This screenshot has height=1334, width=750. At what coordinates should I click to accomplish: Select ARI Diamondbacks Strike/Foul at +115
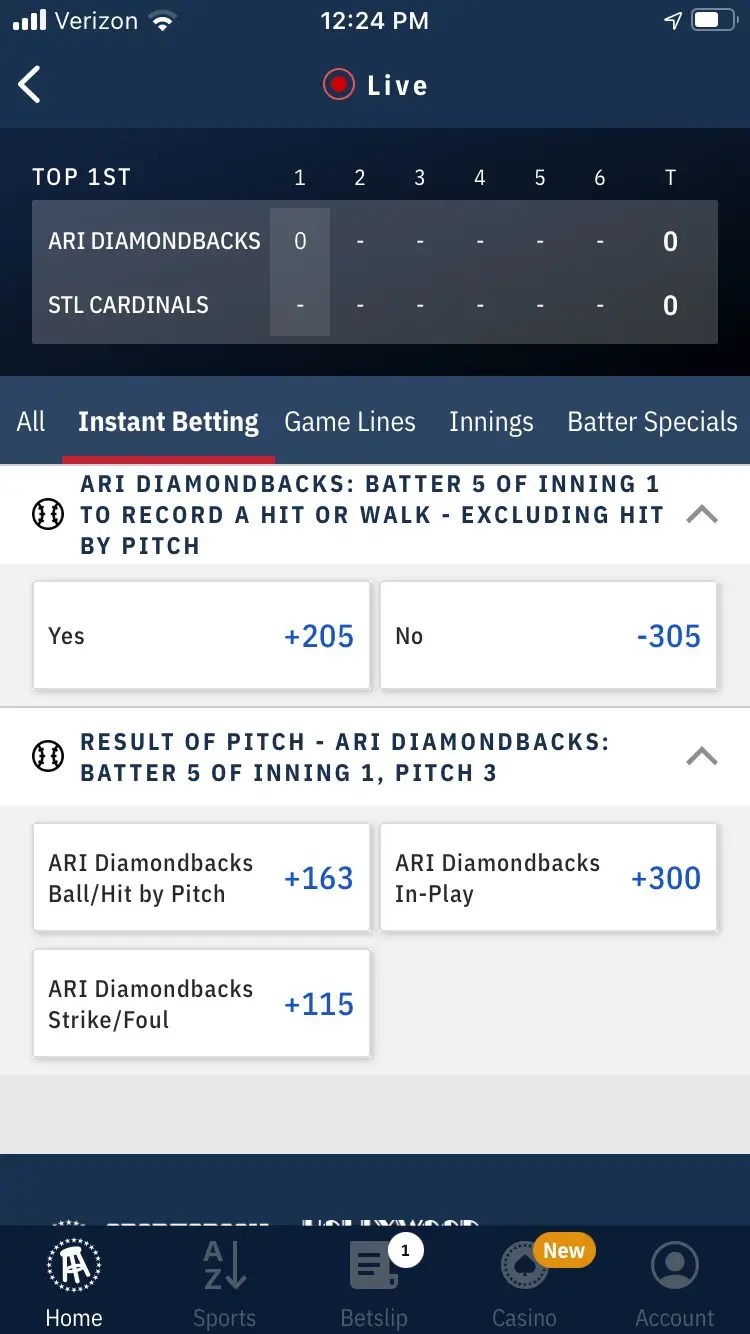(x=200, y=1003)
